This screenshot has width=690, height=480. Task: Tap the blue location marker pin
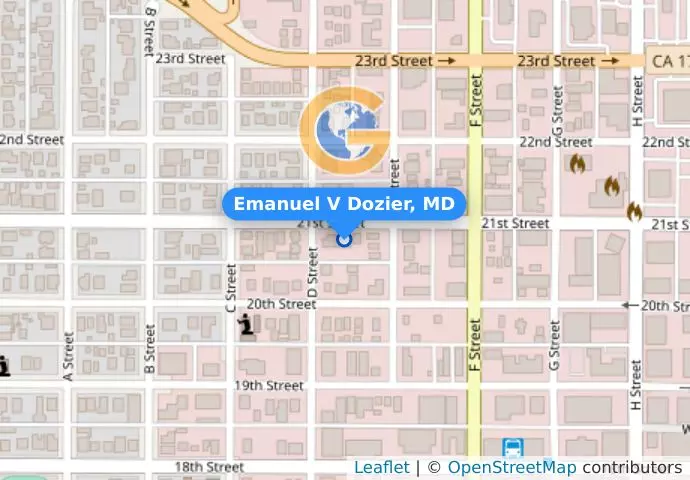click(345, 239)
